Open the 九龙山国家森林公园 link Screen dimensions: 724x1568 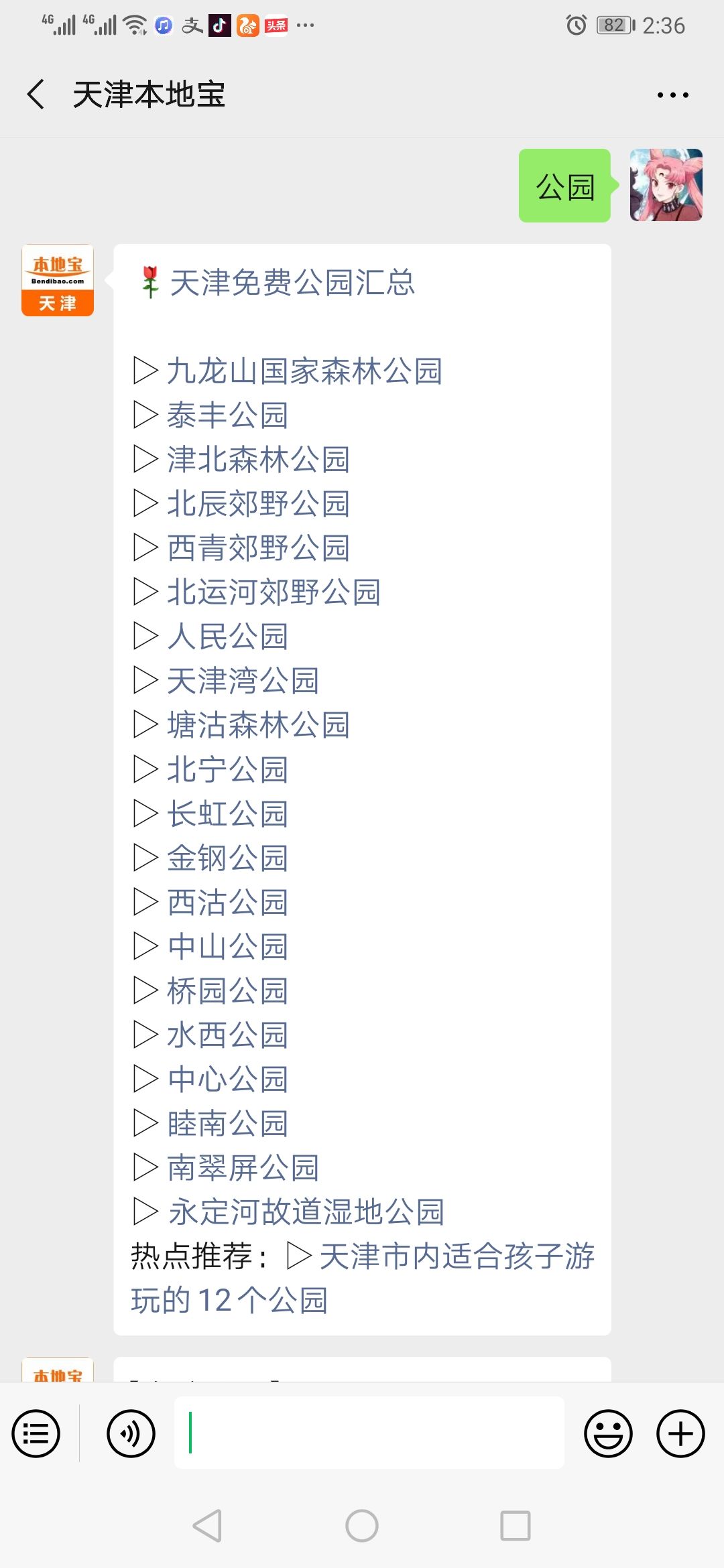pyautogui.click(x=304, y=371)
